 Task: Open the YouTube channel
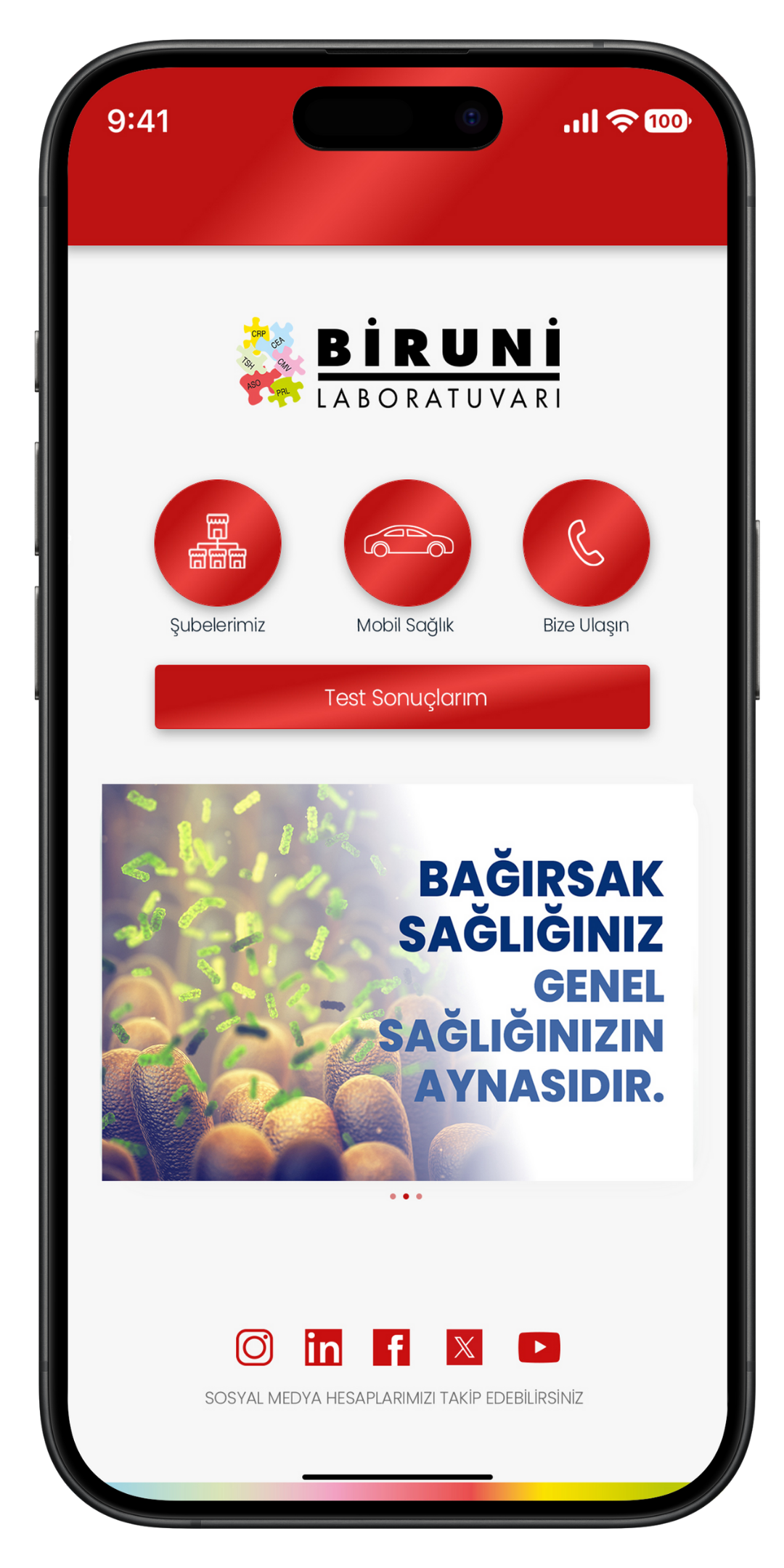(539, 1347)
